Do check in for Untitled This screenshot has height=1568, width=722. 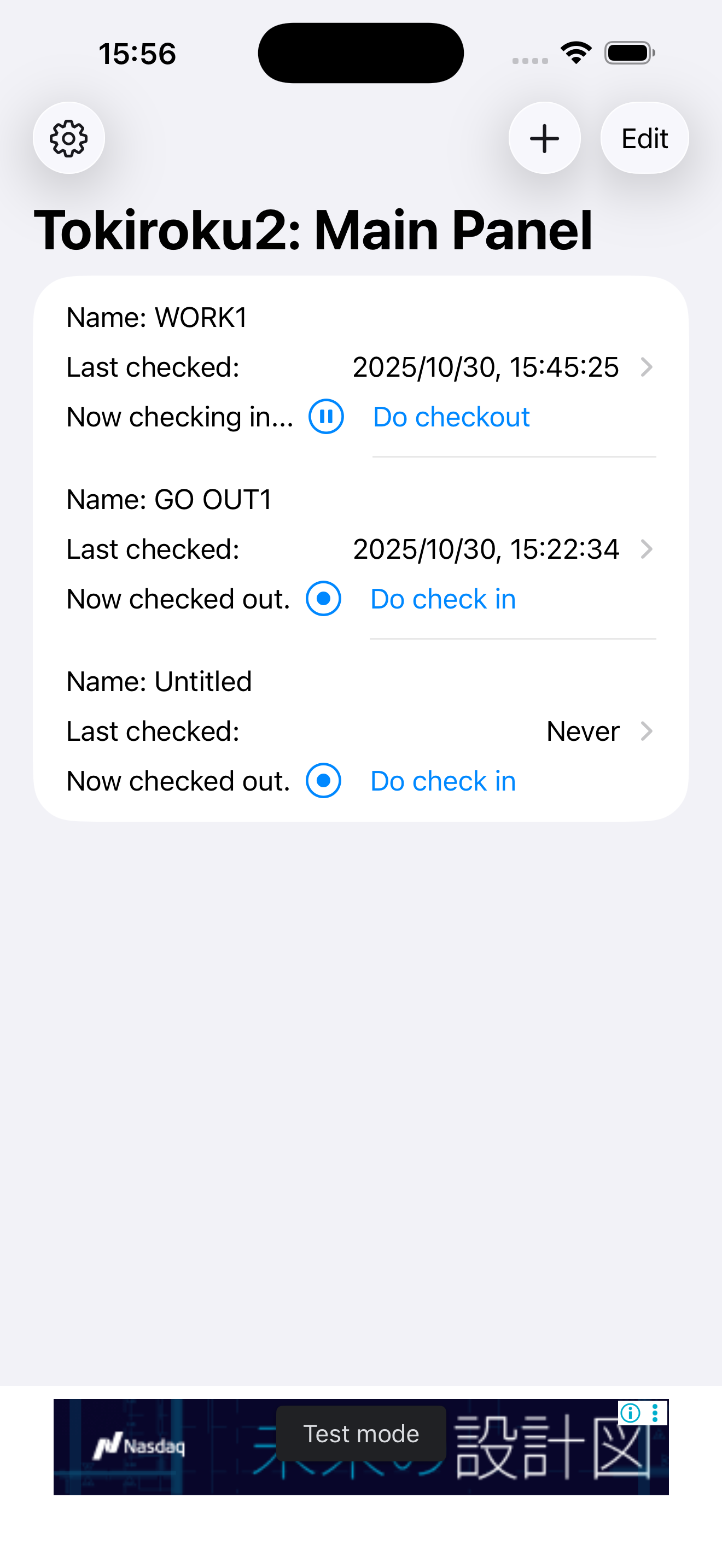tap(443, 781)
